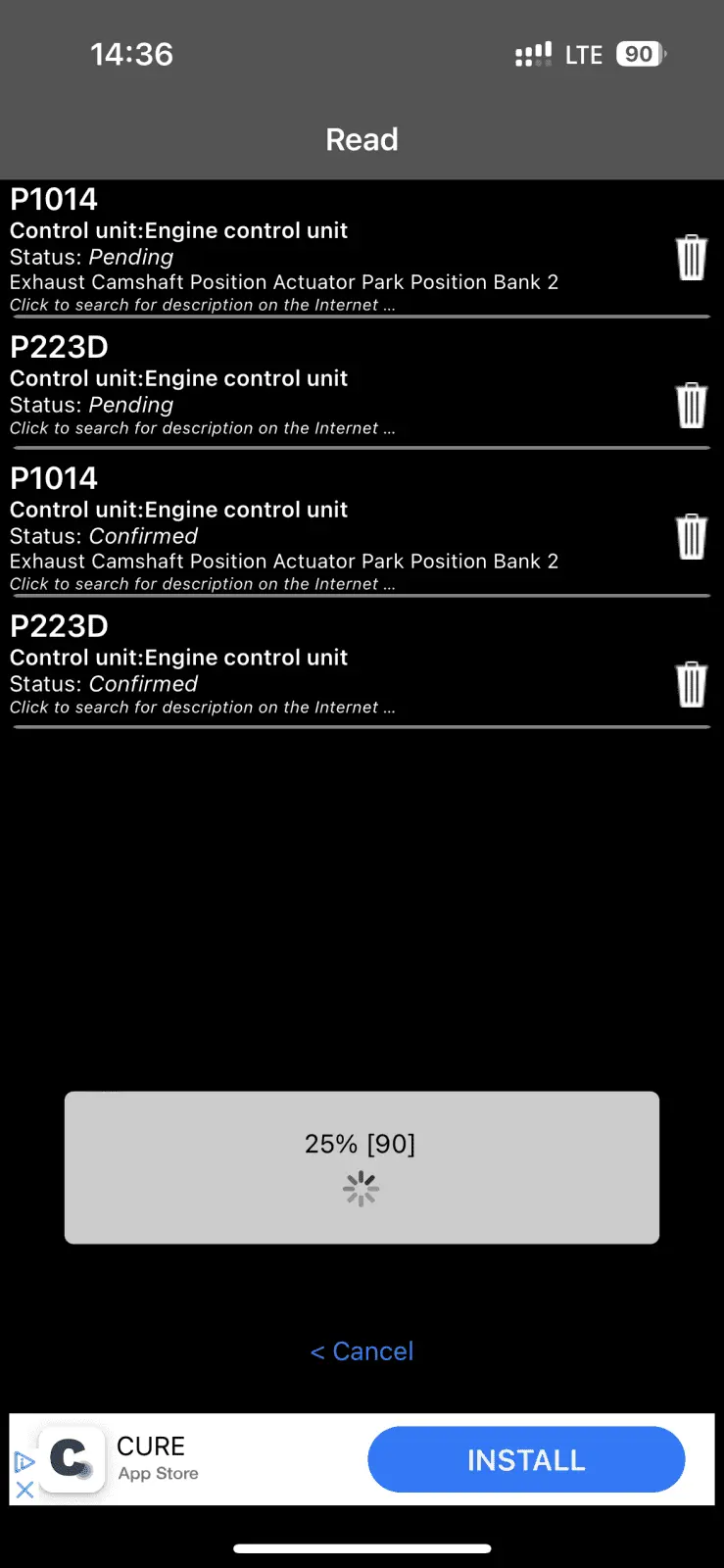Delete the pending P223D fault code
The height and width of the screenshot is (1568, 724).
691,405
